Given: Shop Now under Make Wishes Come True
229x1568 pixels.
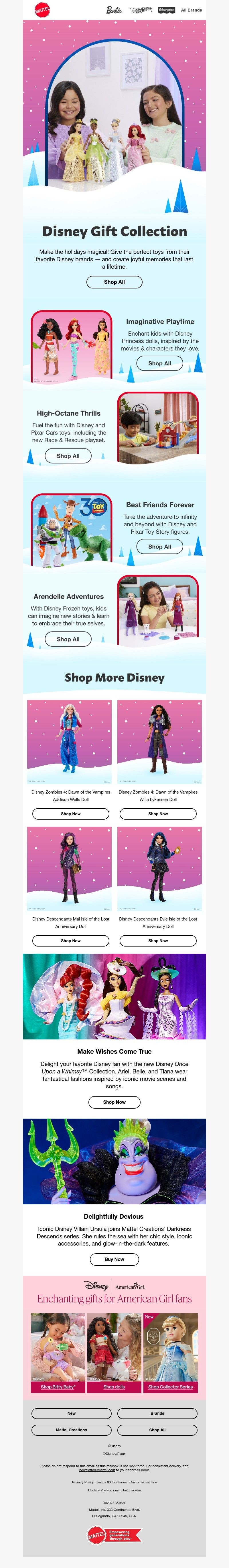Looking at the screenshot, I should 114,1102.
